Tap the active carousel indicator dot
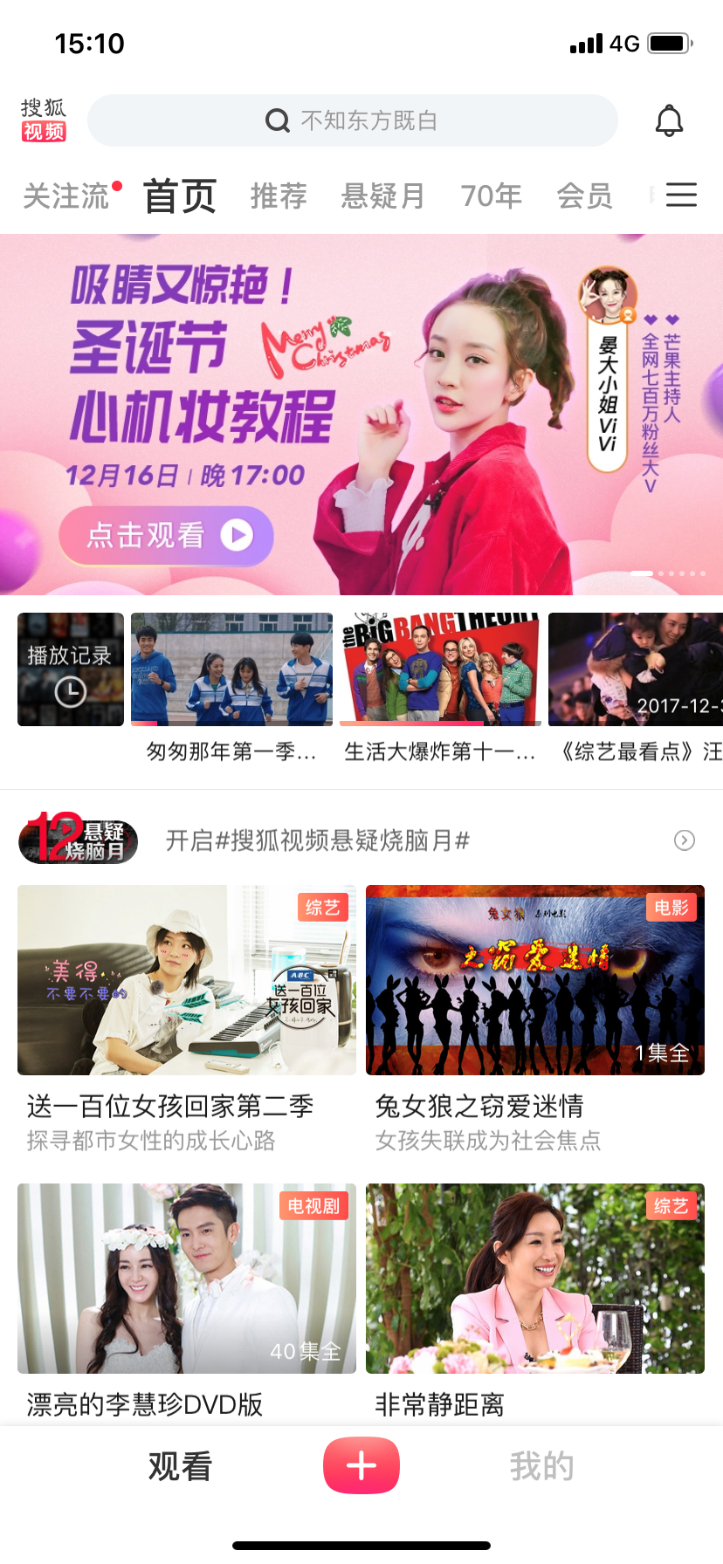Viewport: 723px width, 1564px height. coord(641,573)
